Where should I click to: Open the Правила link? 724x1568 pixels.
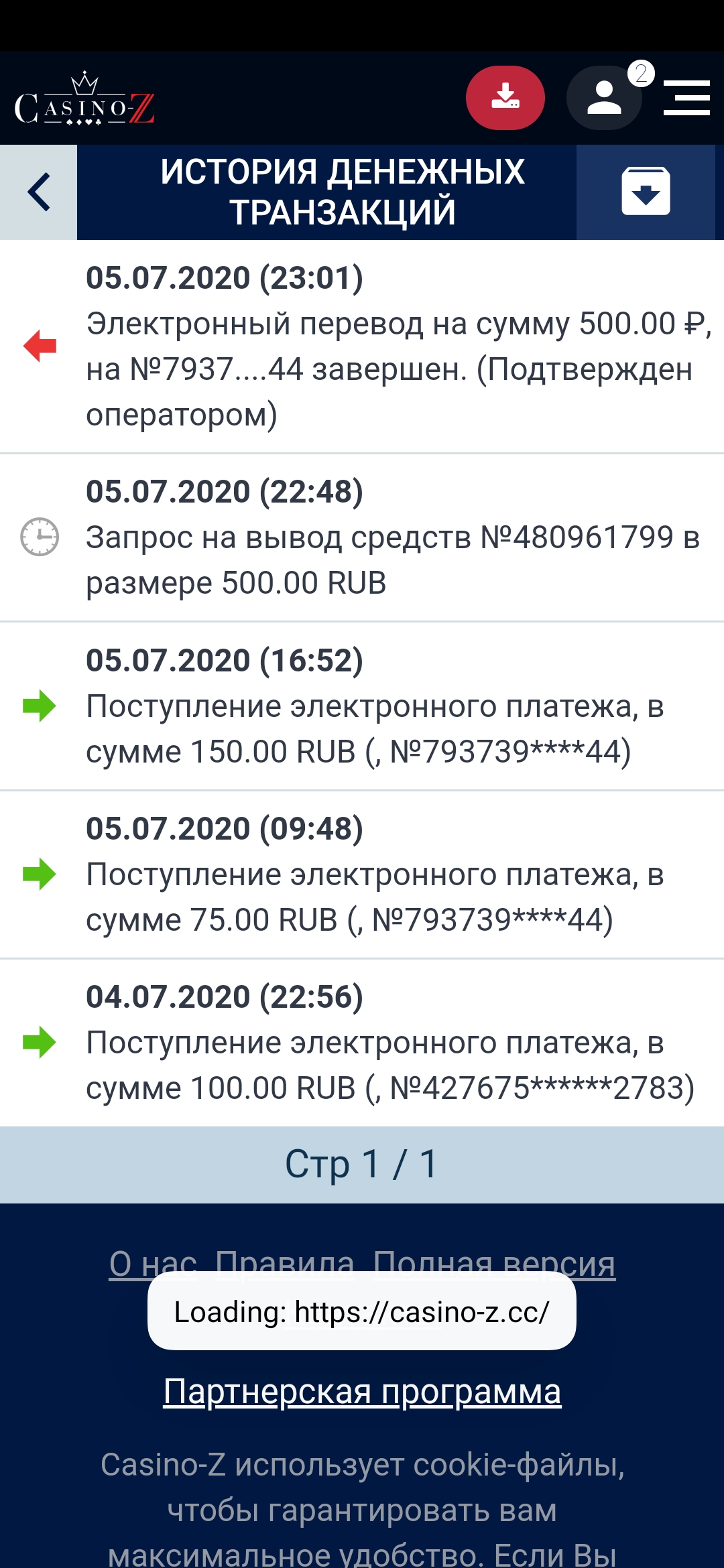[x=284, y=1261]
